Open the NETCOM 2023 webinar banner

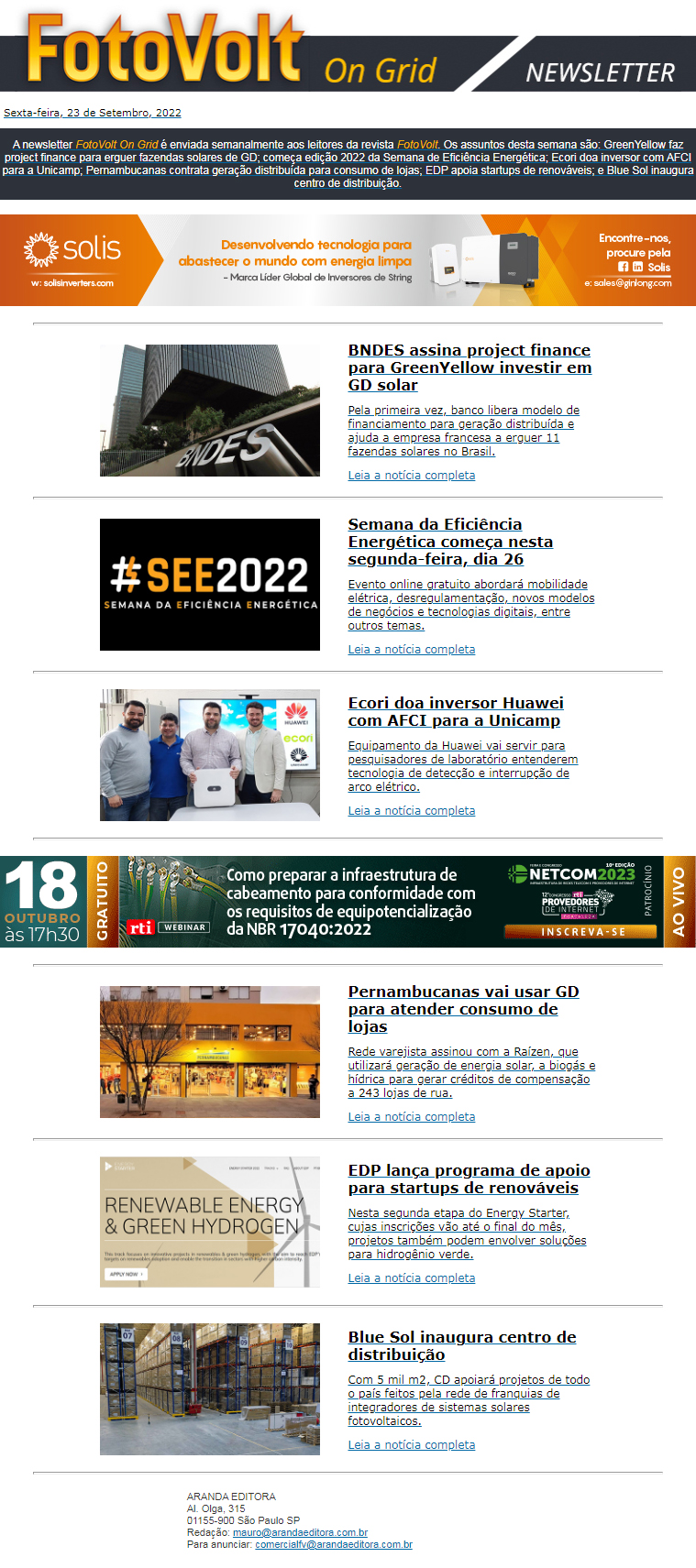click(x=348, y=902)
